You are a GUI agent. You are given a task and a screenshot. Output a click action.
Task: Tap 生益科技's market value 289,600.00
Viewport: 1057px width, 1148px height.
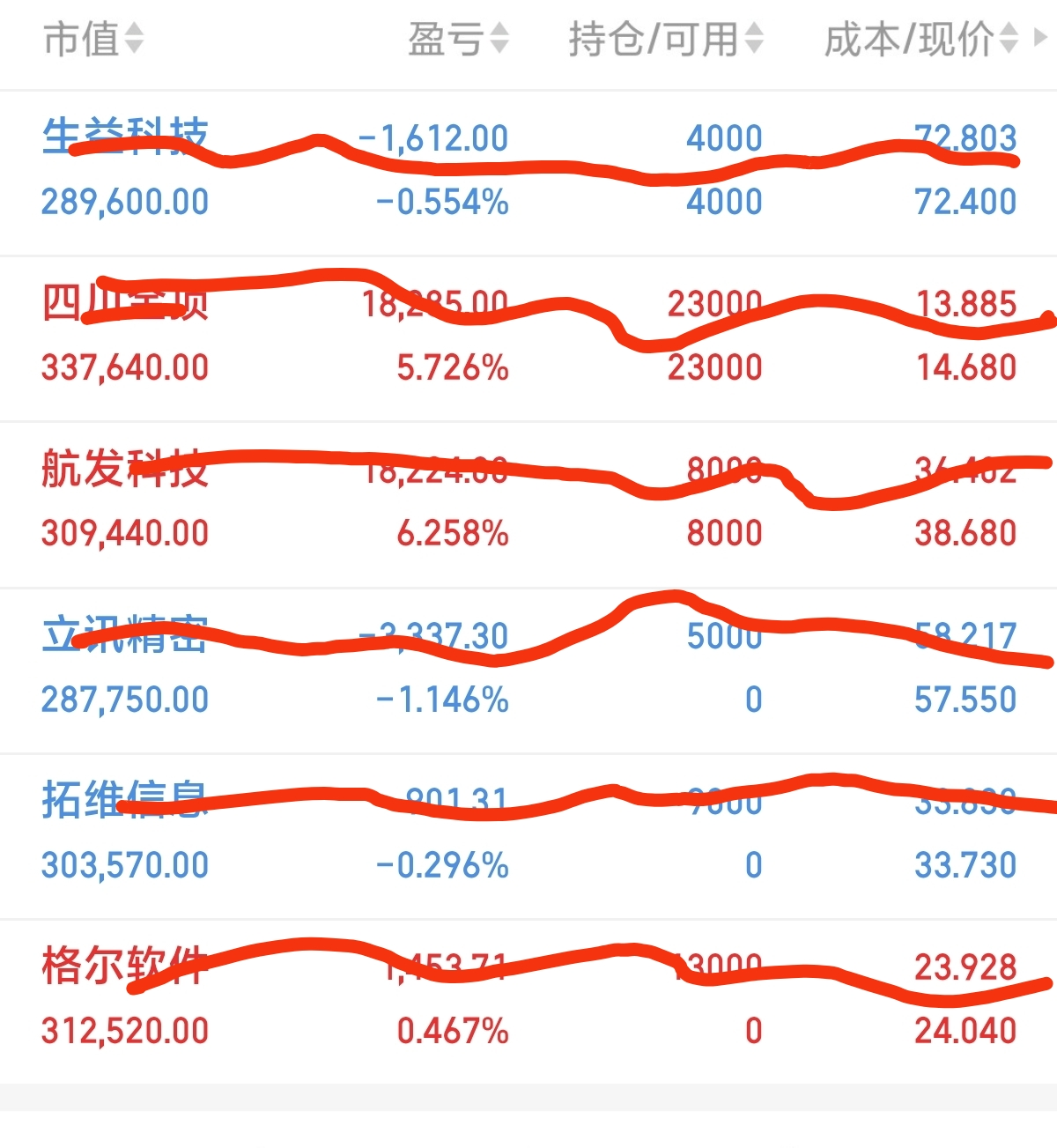click(125, 202)
